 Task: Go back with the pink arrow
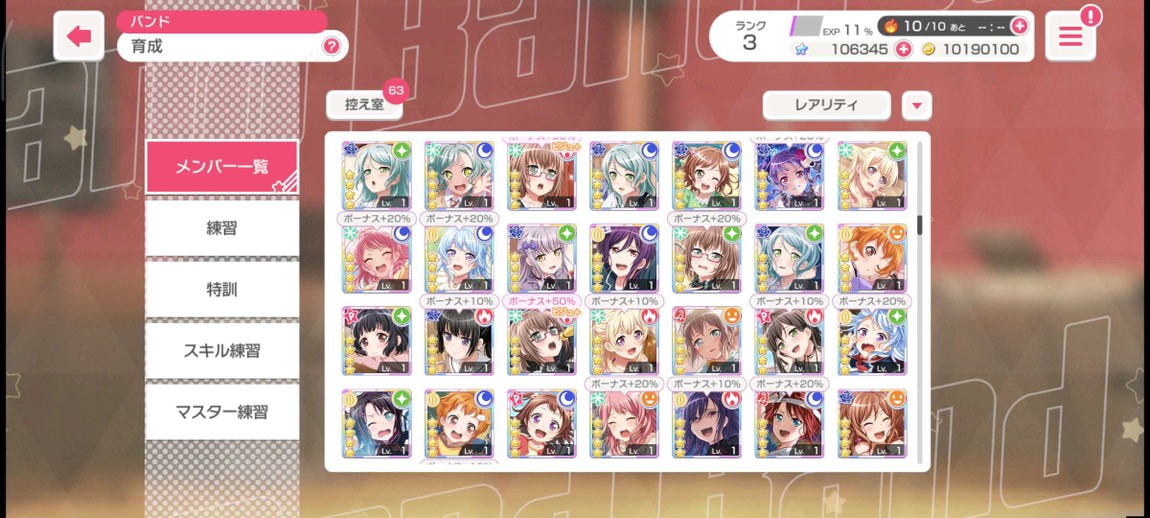coord(79,37)
